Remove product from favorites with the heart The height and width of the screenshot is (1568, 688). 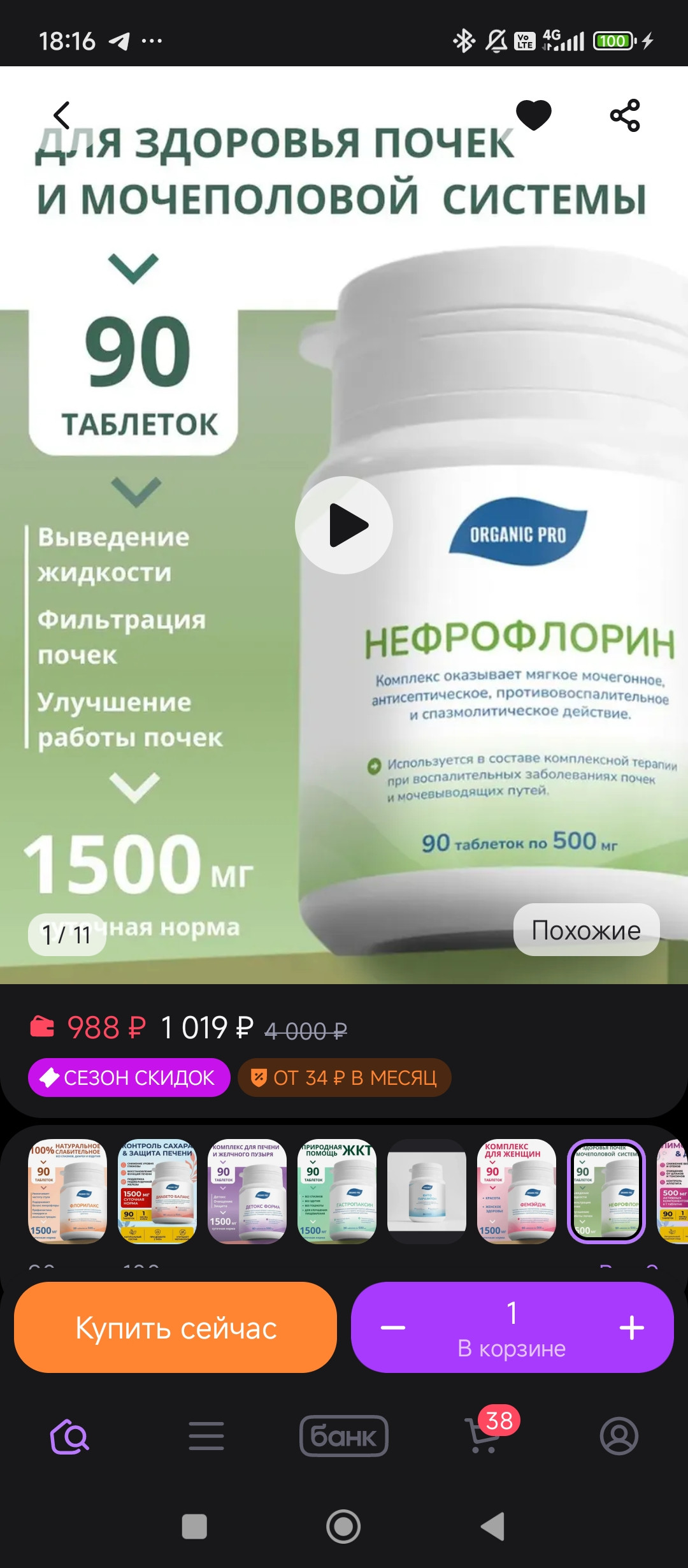pyautogui.click(x=533, y=115)
